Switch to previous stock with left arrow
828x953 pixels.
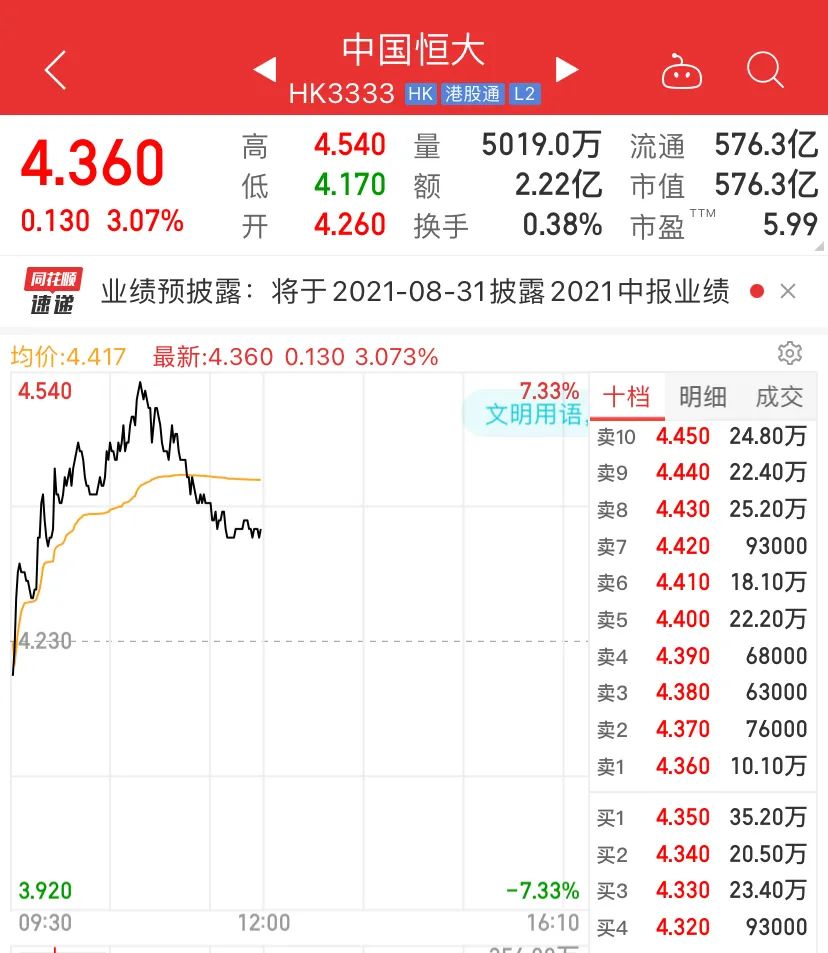[x=265, y=70]
